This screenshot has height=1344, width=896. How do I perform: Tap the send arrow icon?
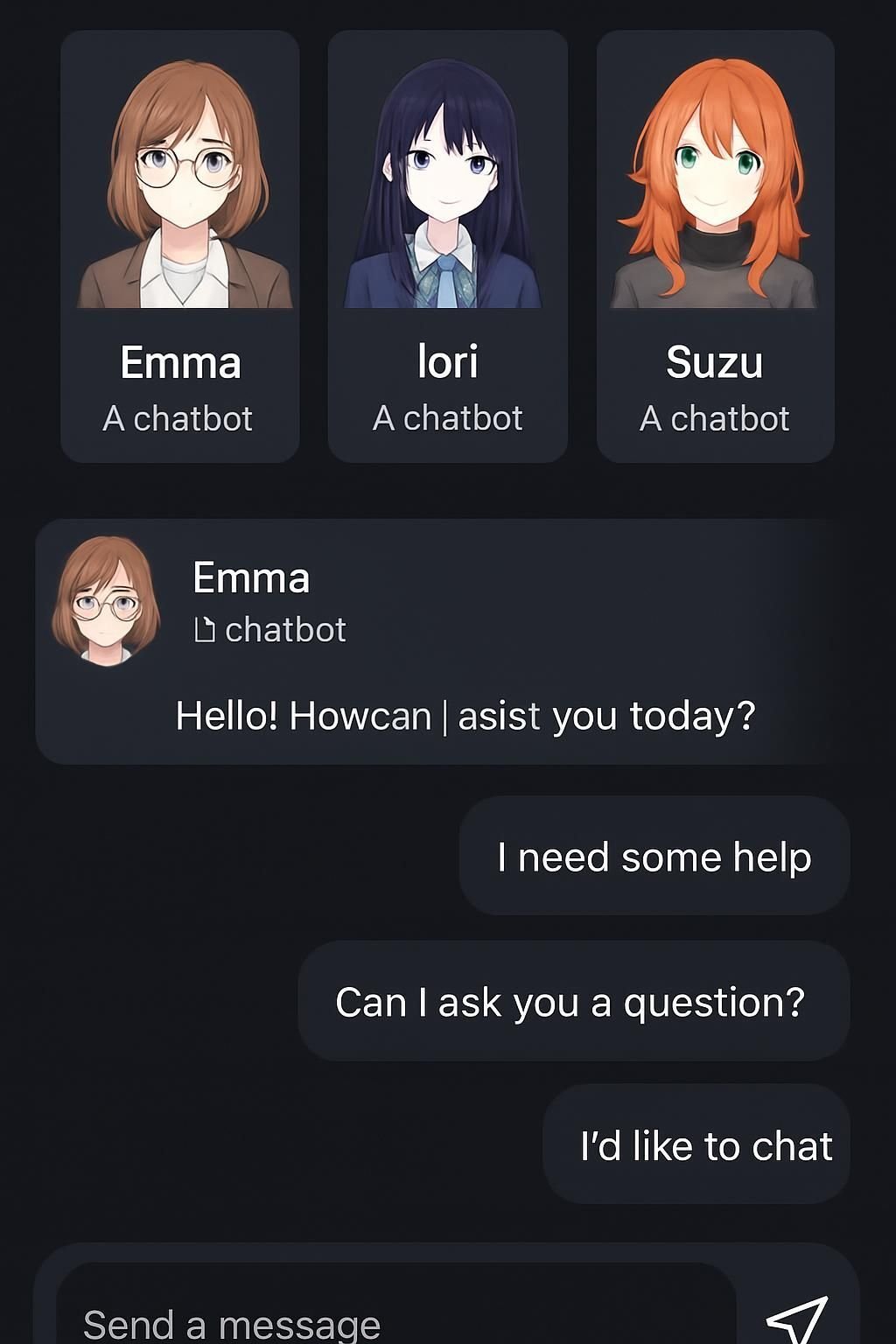coord(797,1318)
